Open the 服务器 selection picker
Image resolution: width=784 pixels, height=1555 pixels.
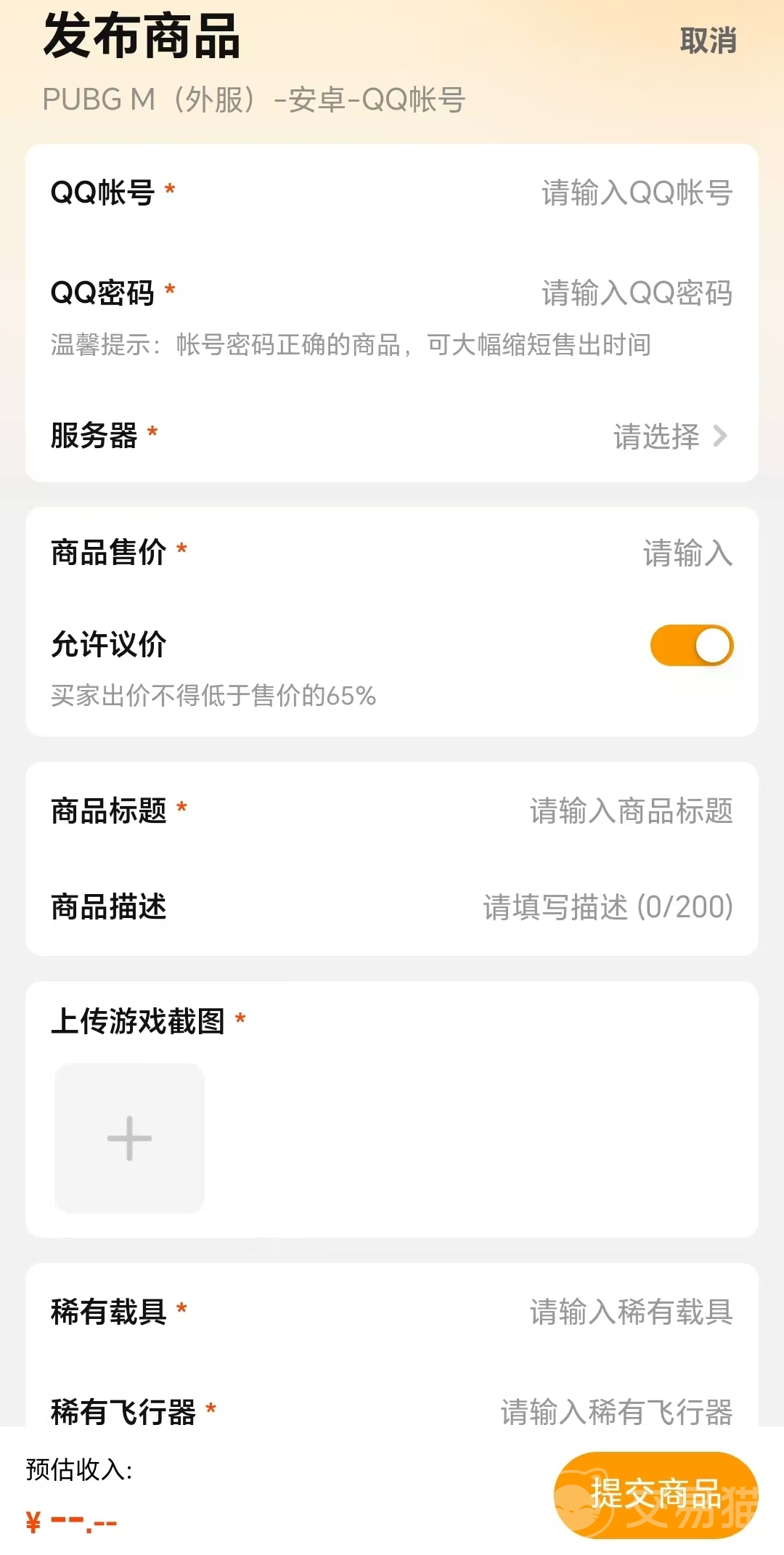392,436
